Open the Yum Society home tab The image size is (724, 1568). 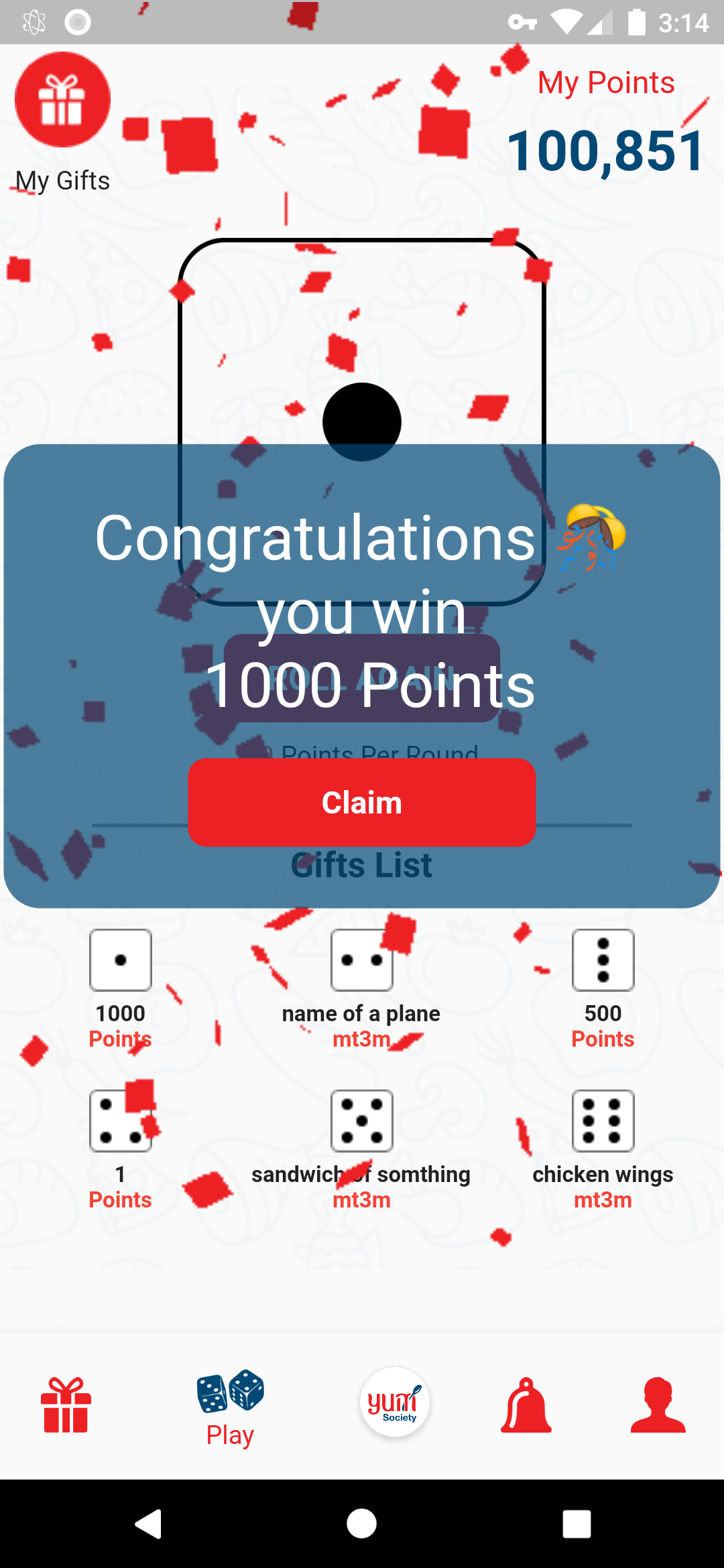point(395,1402)
